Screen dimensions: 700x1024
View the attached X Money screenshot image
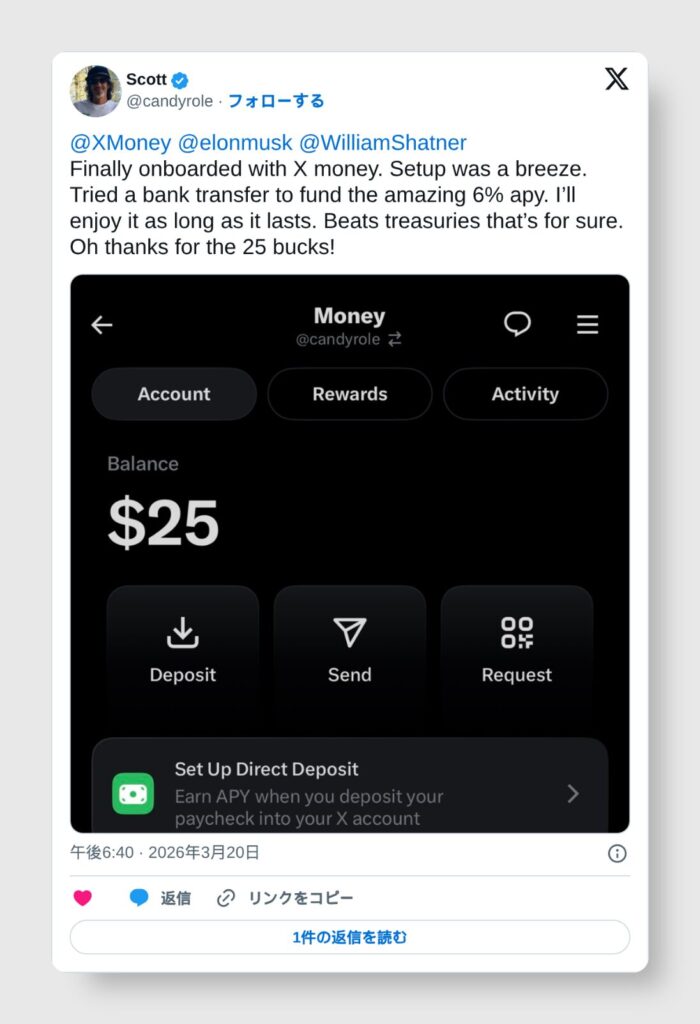click(x=350, y=553)
